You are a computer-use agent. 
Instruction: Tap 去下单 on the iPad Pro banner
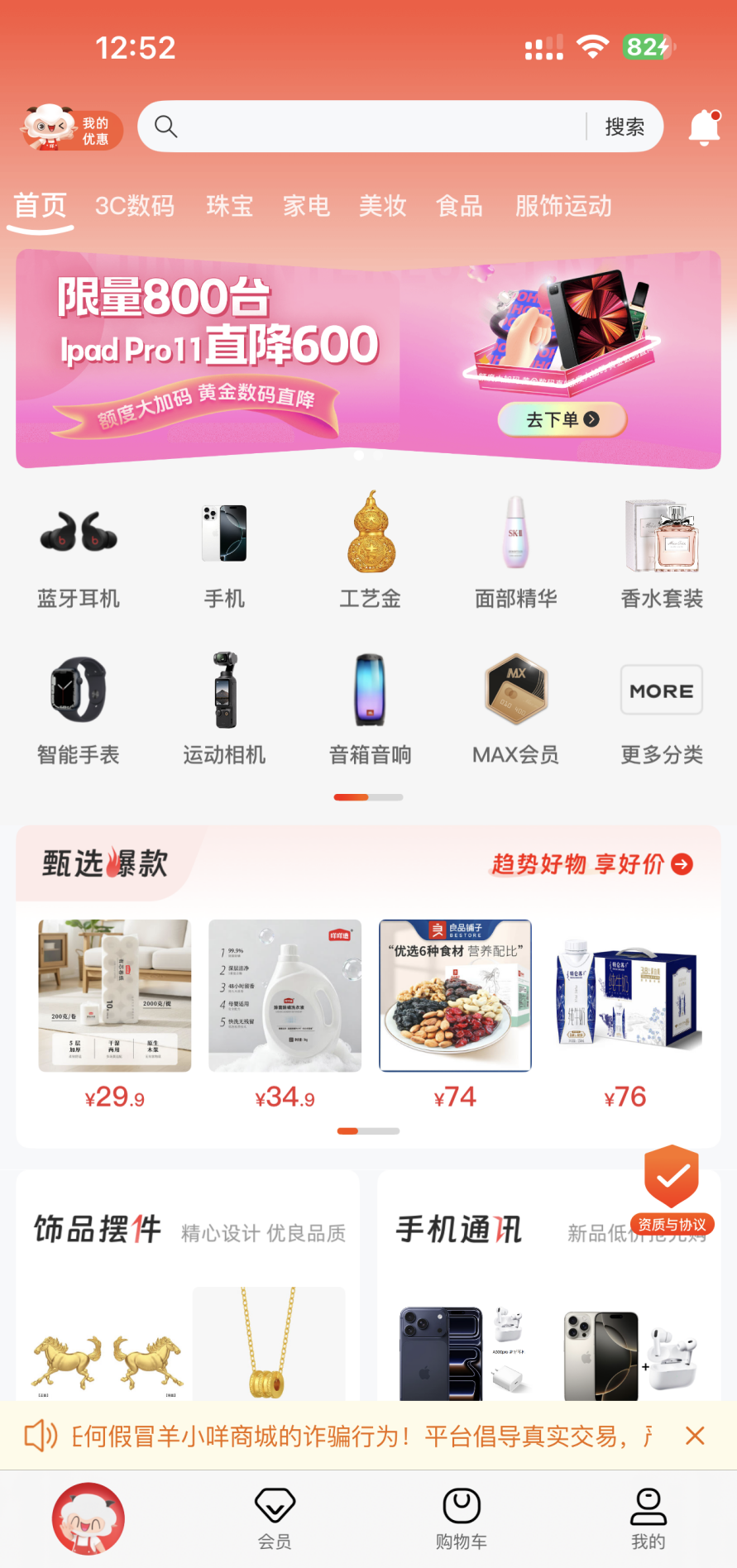(562, 419)
